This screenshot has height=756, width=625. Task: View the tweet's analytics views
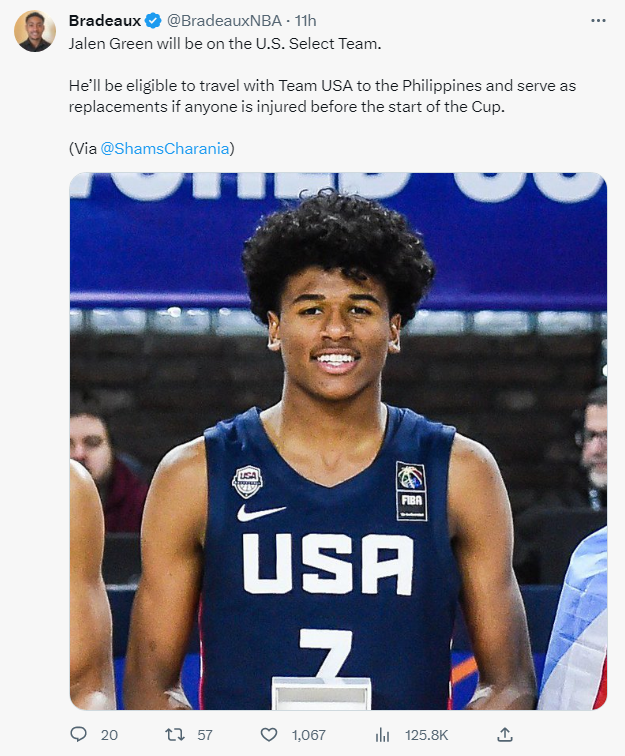tap(382, 735)
